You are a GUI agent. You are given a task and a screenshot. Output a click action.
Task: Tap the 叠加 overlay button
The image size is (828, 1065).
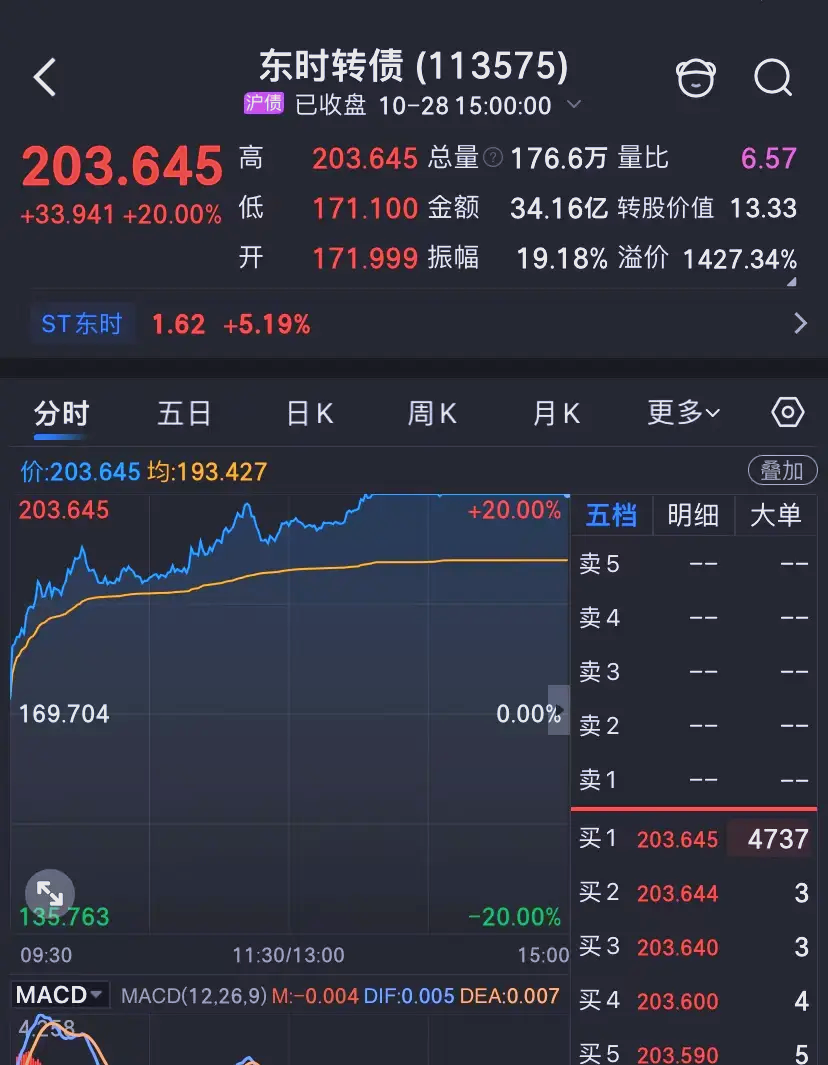pos(782,470)
